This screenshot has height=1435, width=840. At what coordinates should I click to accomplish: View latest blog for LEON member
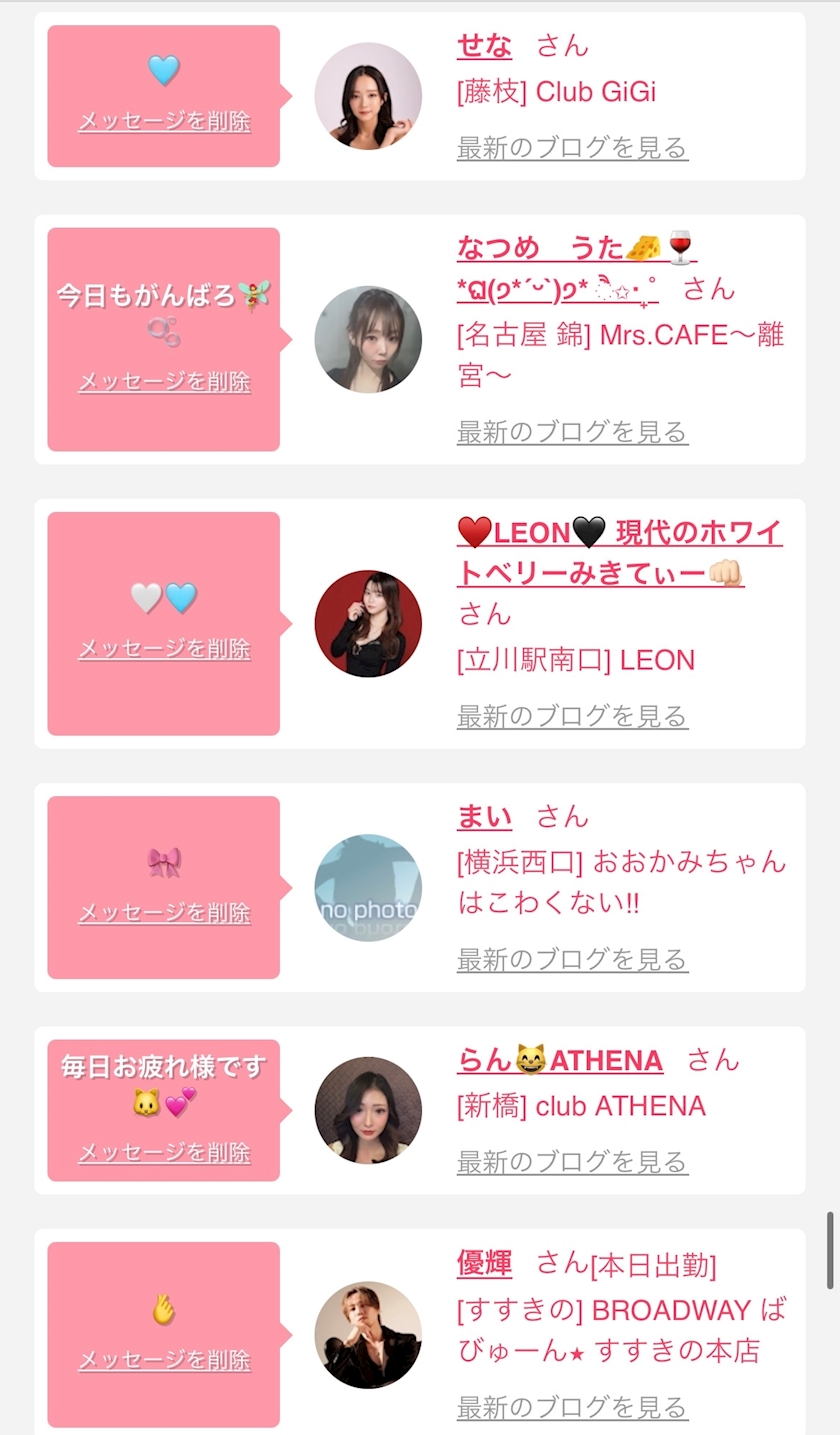(572, 716)
